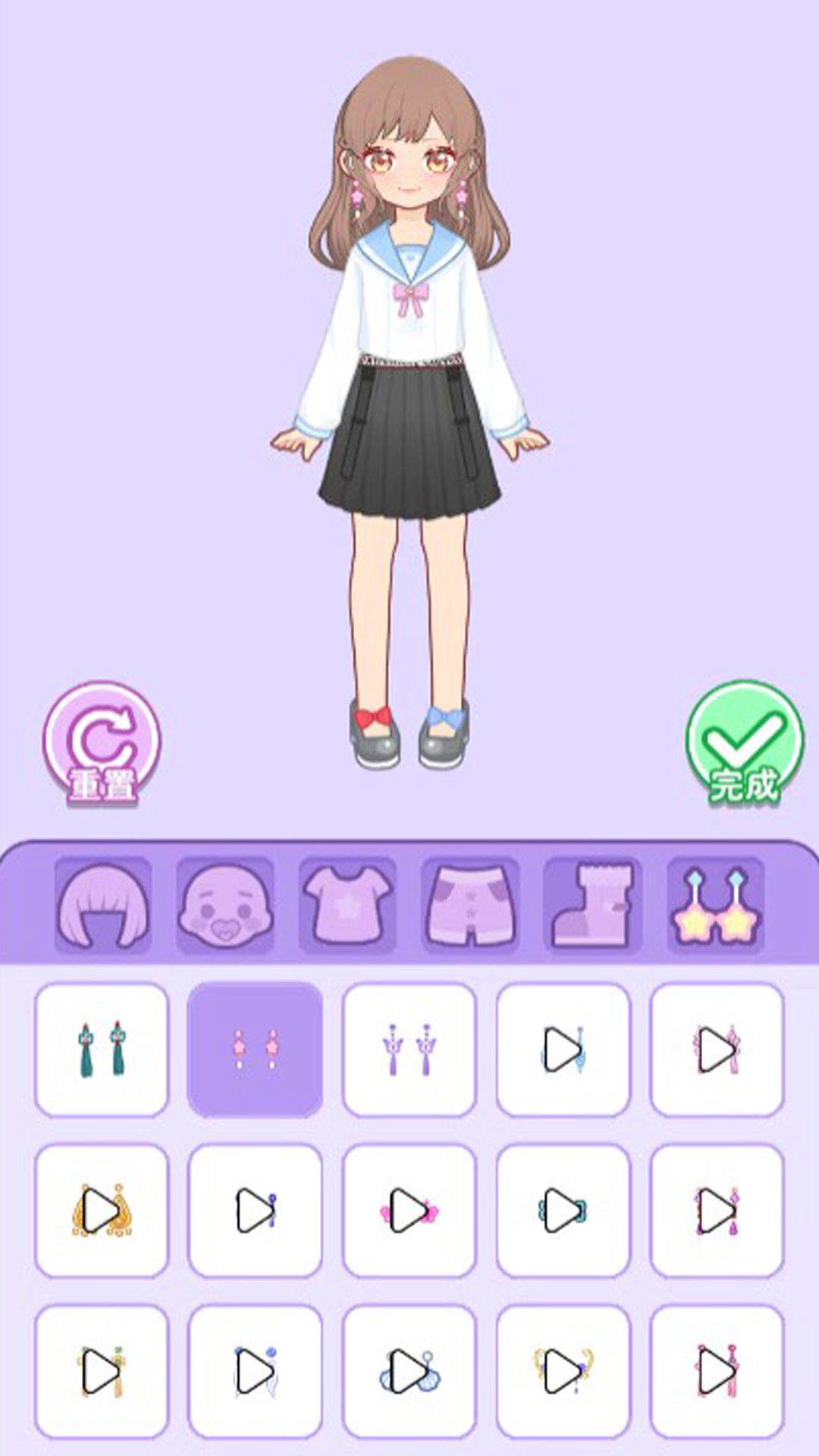Select the shirt tops category tab
Screen dimensions: 819x1456
pyautogui.click(x=347, y=904)
